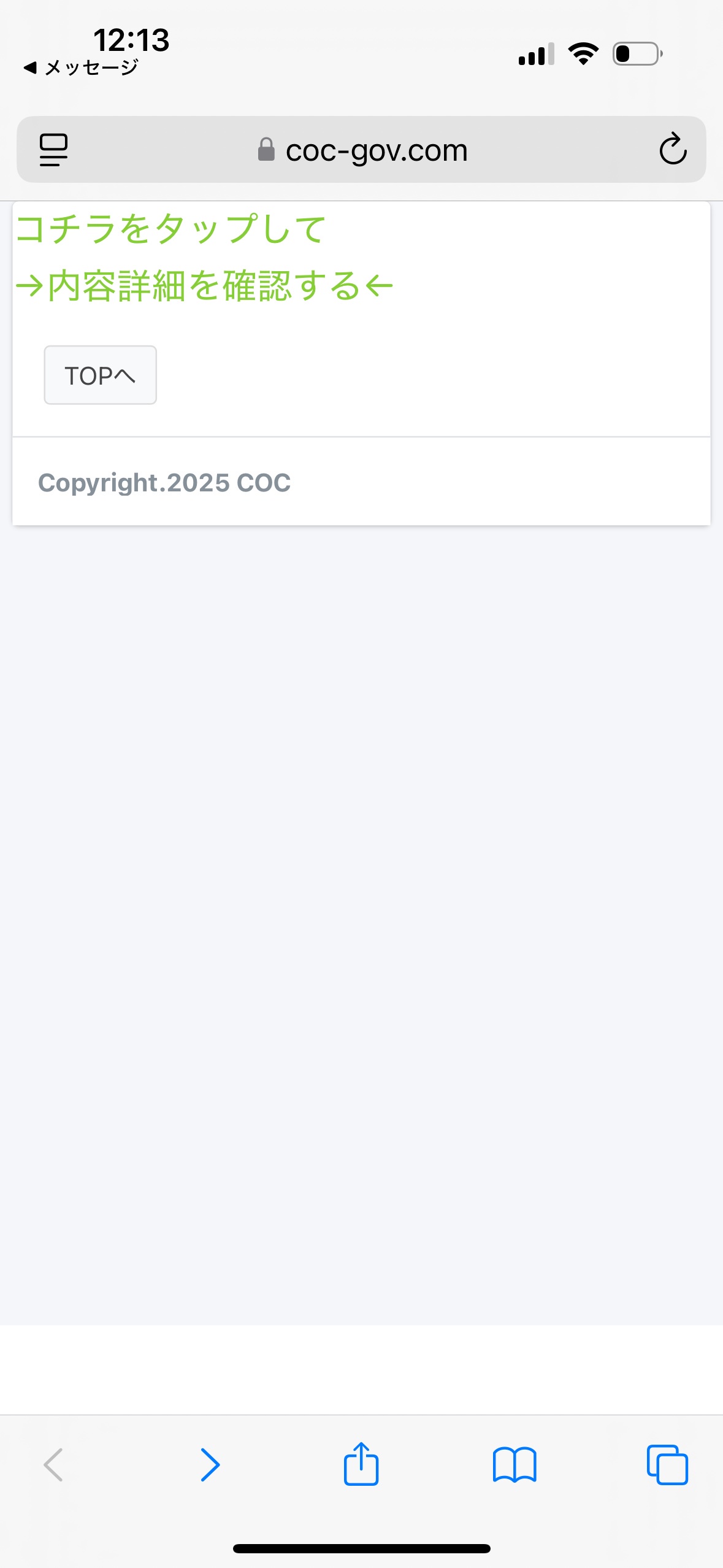Open the page menu icon in the address bar
This screenshot has height=1568, width=723.
pos(53,150)
